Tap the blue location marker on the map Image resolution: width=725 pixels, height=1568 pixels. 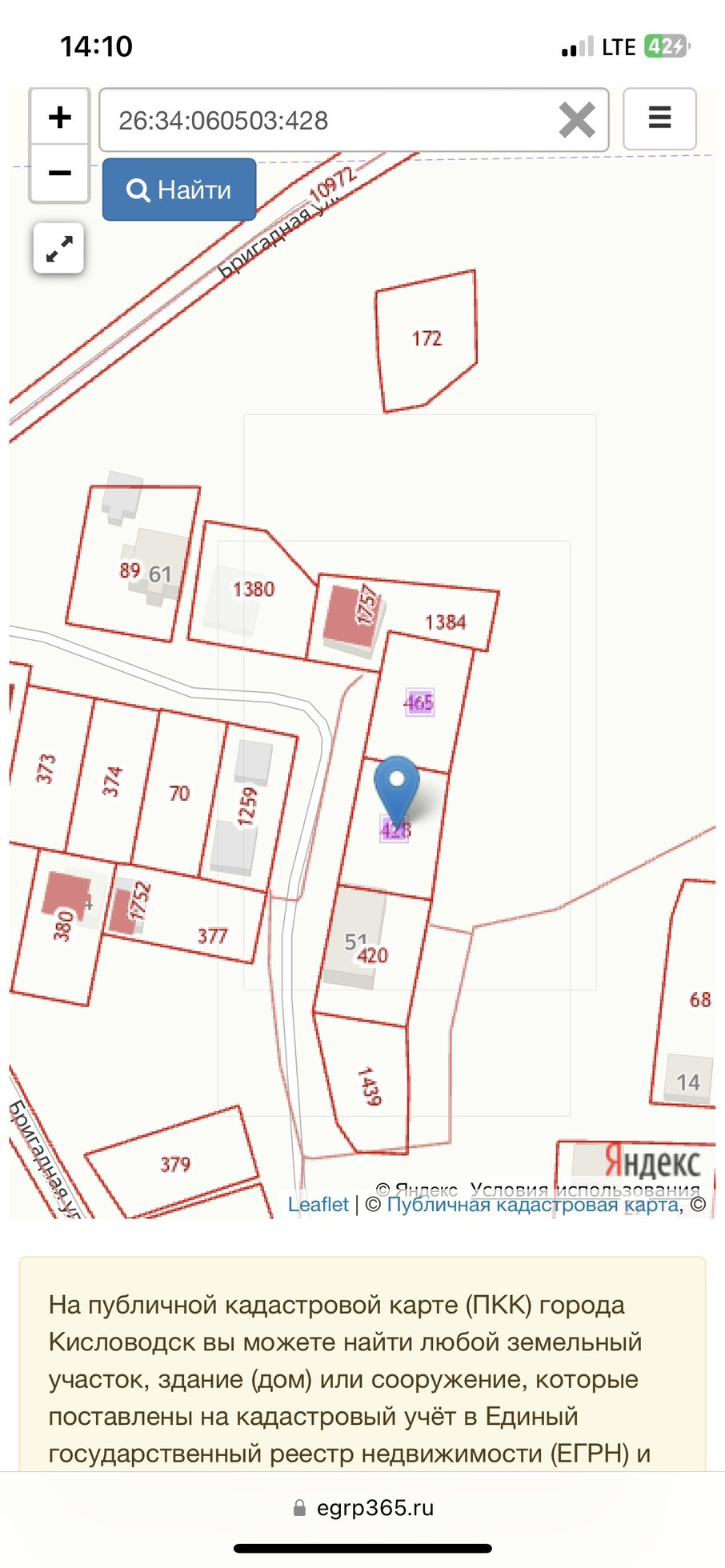(397, 789)
